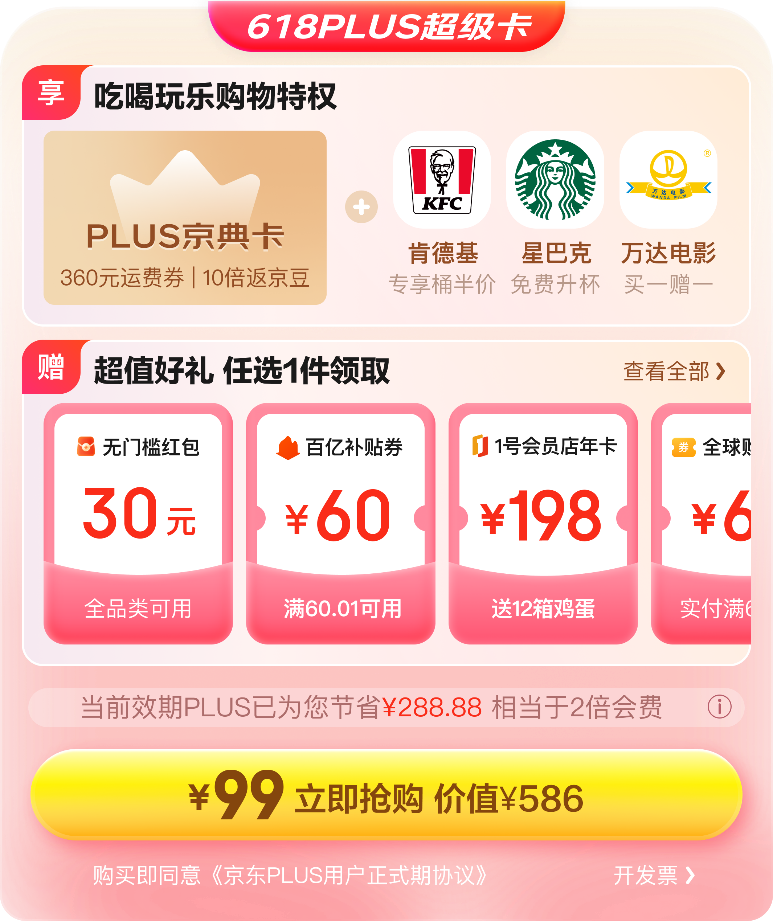Tap 查看全部 to view all gifts

674,371
